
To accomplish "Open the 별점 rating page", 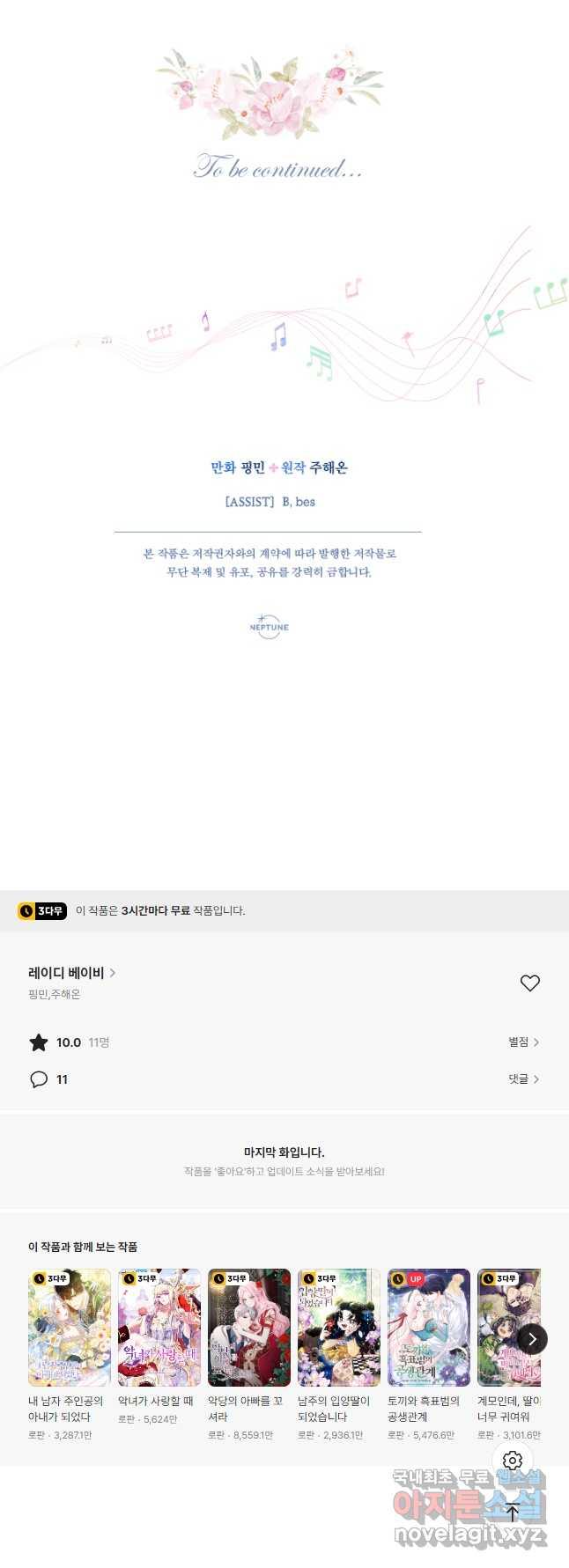I will click(x=523, y=1042).
